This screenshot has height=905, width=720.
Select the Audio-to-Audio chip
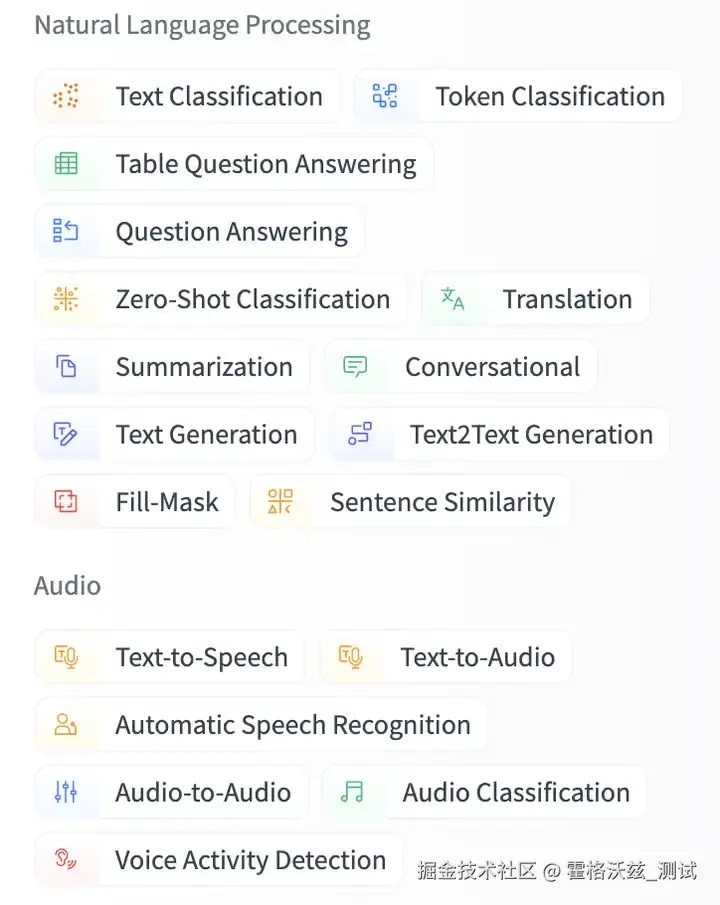pos(172,793)
